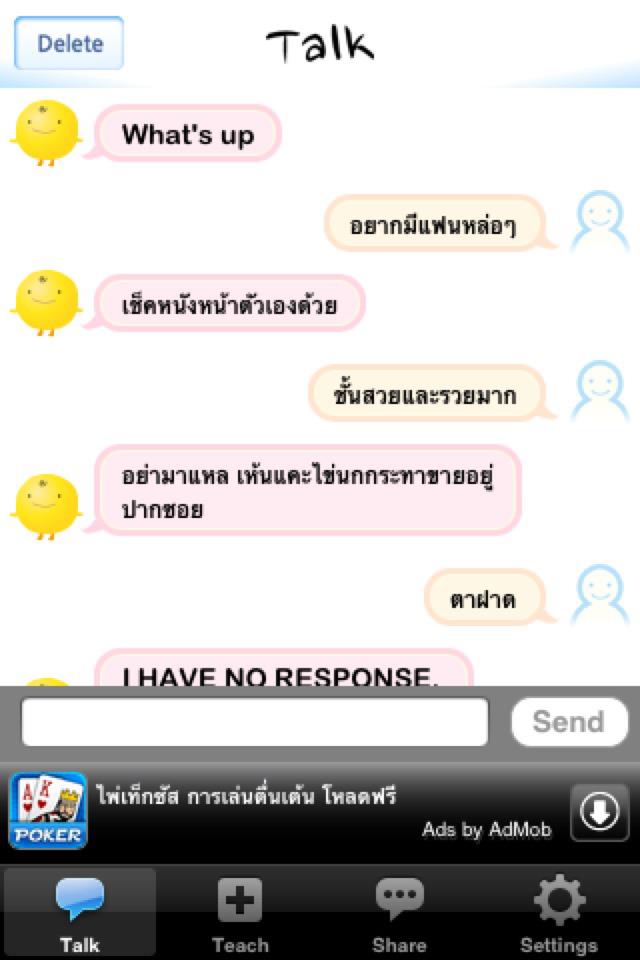Image resolution: width=640 pixels, height=960 pixels.
Task: Focus the message text field
Action: tap(255, 722)
